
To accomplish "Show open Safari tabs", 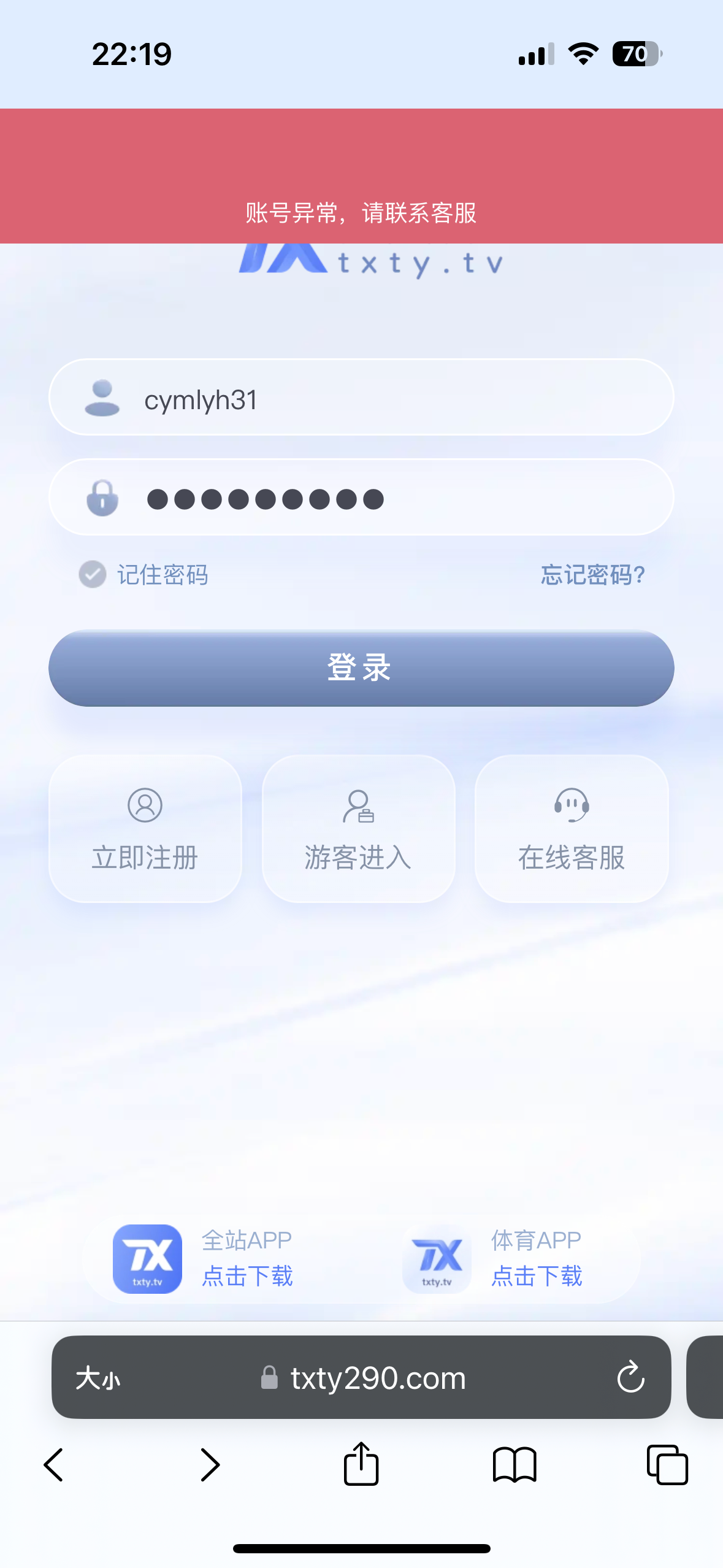I will tap(667, 1464).
